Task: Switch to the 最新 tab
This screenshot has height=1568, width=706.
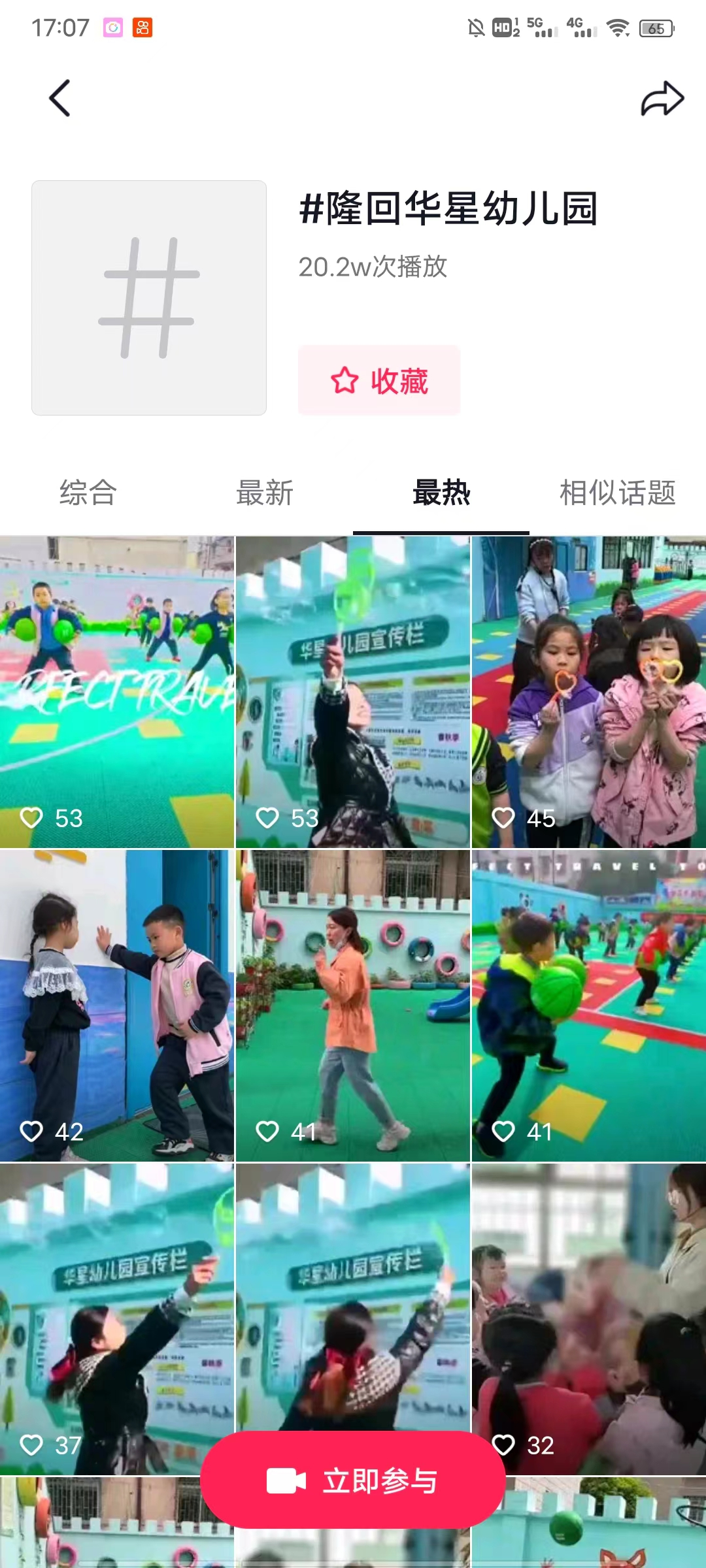Action: [265, 493]
